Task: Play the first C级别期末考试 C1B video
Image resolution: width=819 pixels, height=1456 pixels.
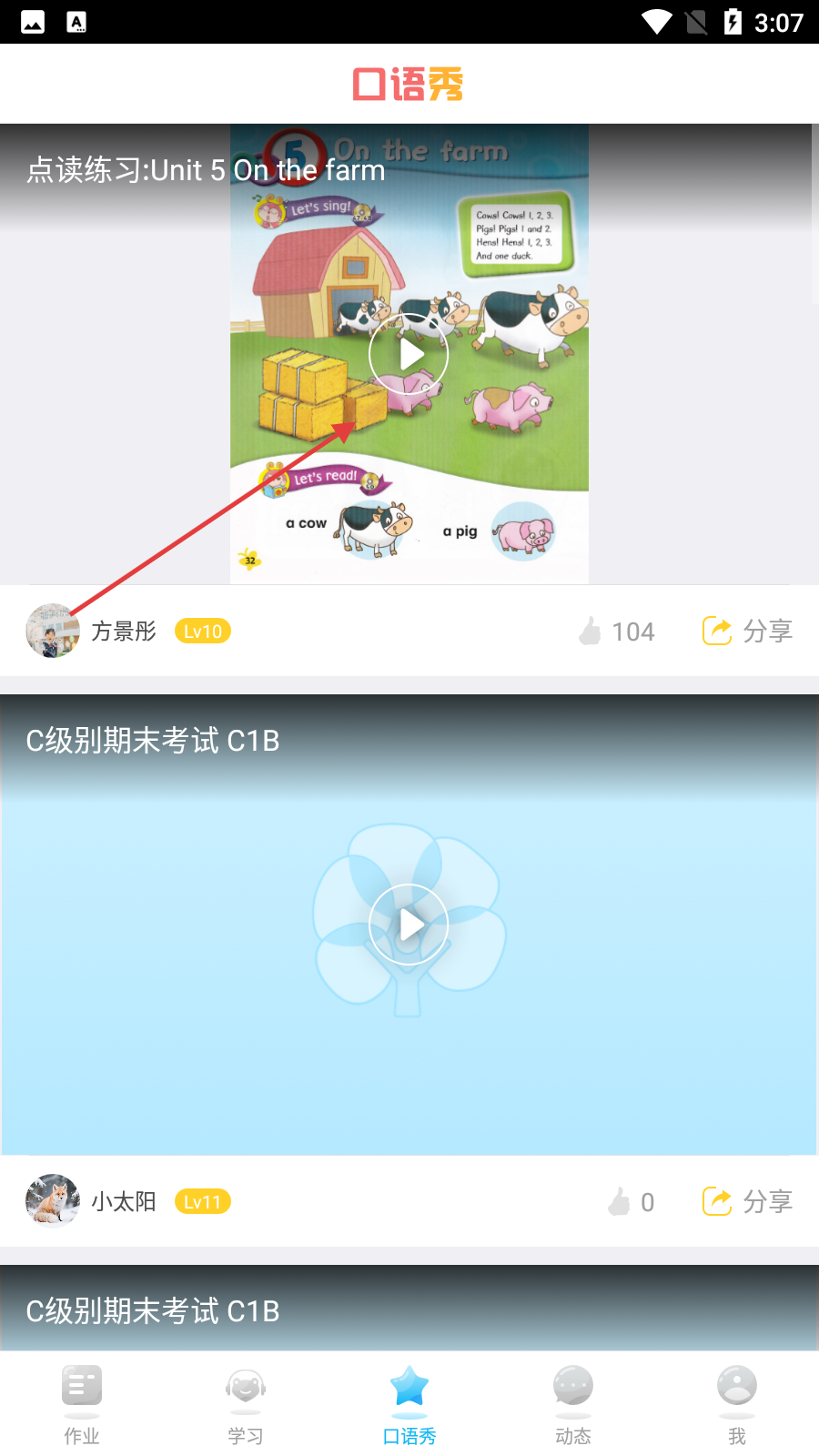Action: [409, 925]
